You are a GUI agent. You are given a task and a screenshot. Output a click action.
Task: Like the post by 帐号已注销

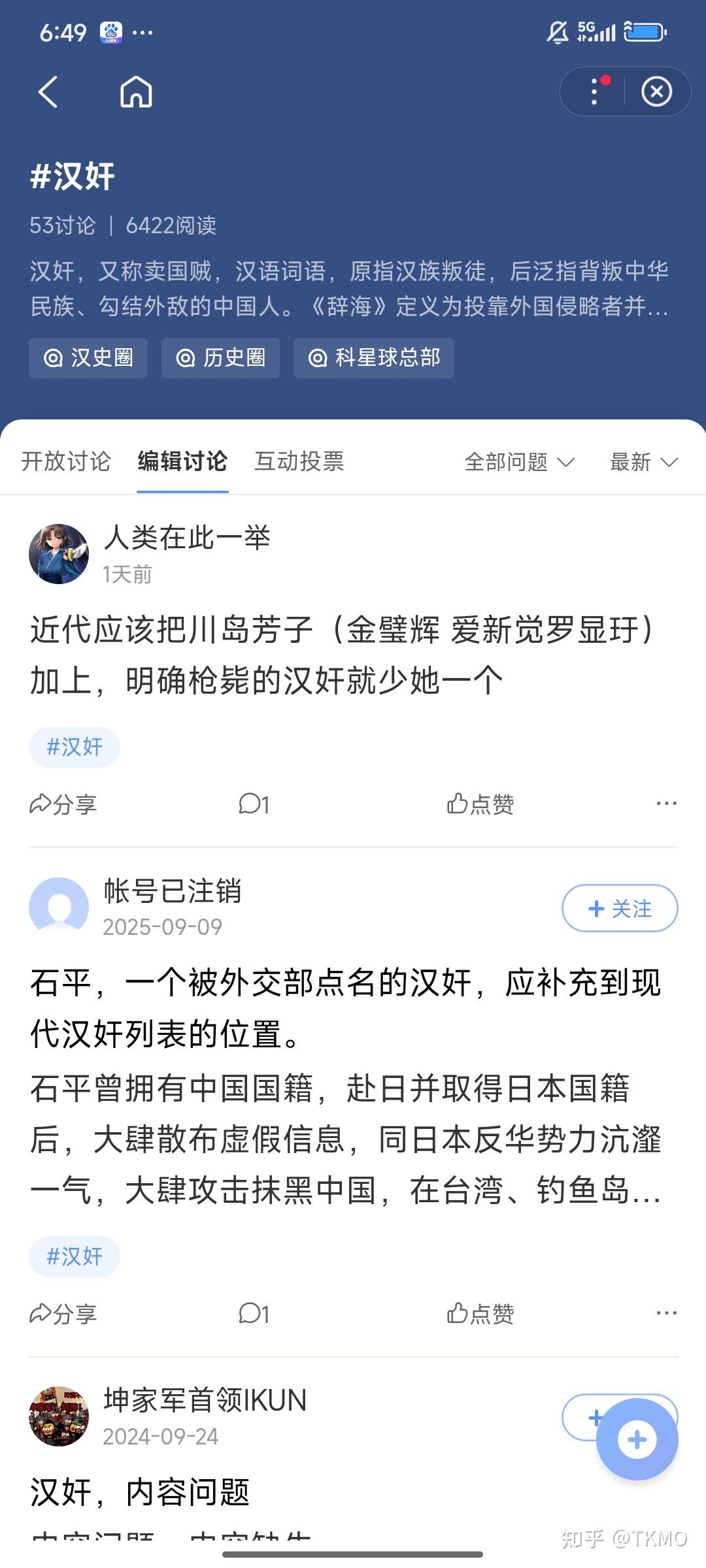(480, 1313)
